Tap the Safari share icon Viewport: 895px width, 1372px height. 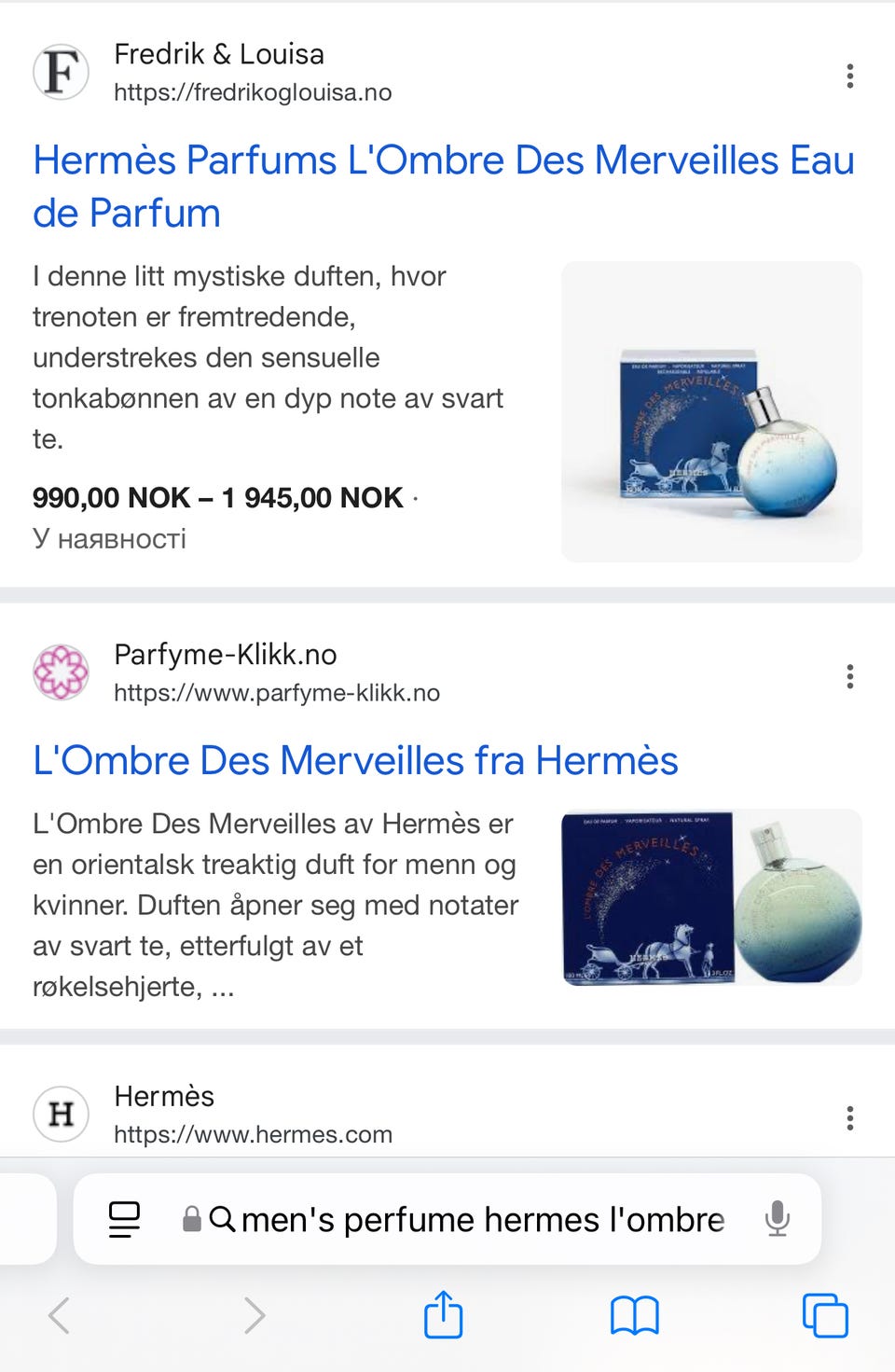pos(444,1315)
